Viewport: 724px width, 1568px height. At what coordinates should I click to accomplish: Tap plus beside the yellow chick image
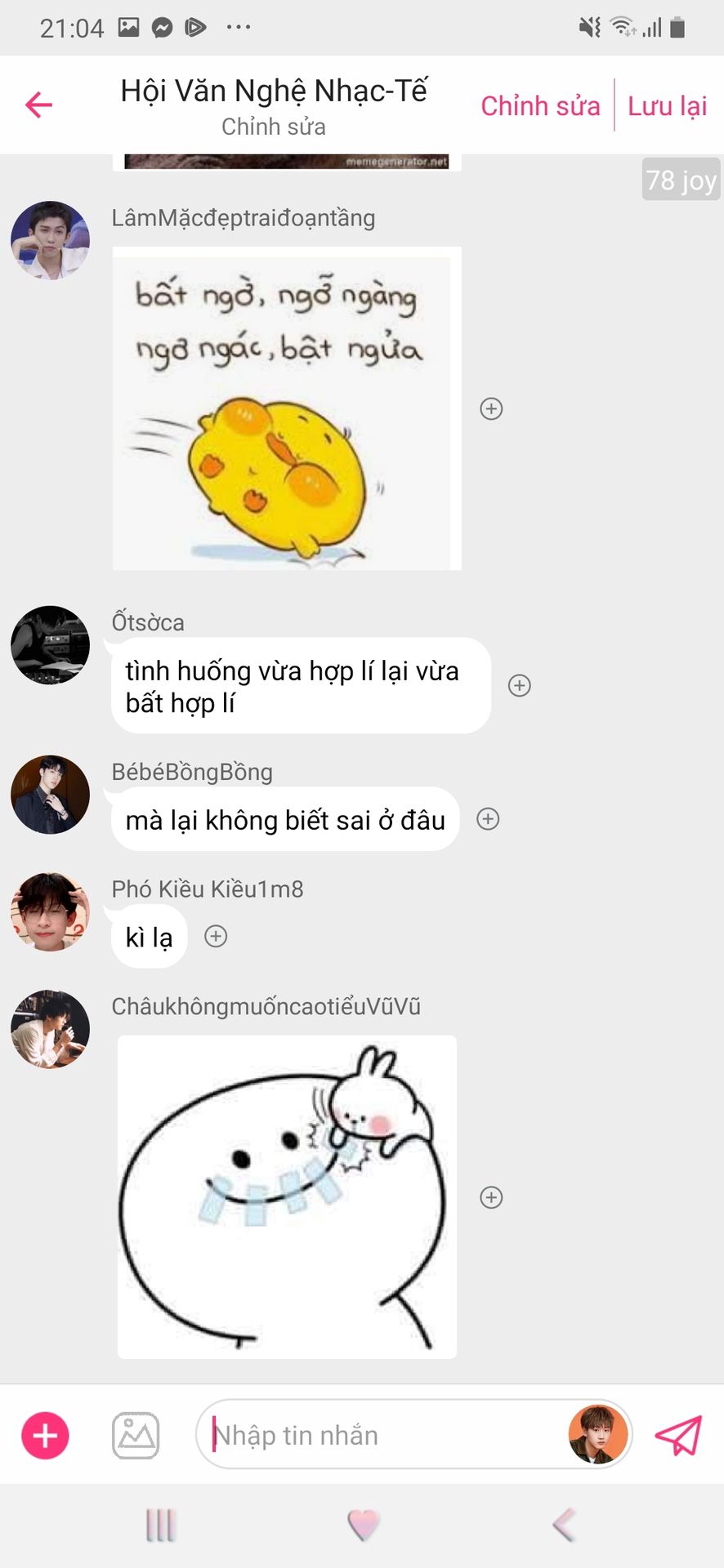[x=491, y=408]
